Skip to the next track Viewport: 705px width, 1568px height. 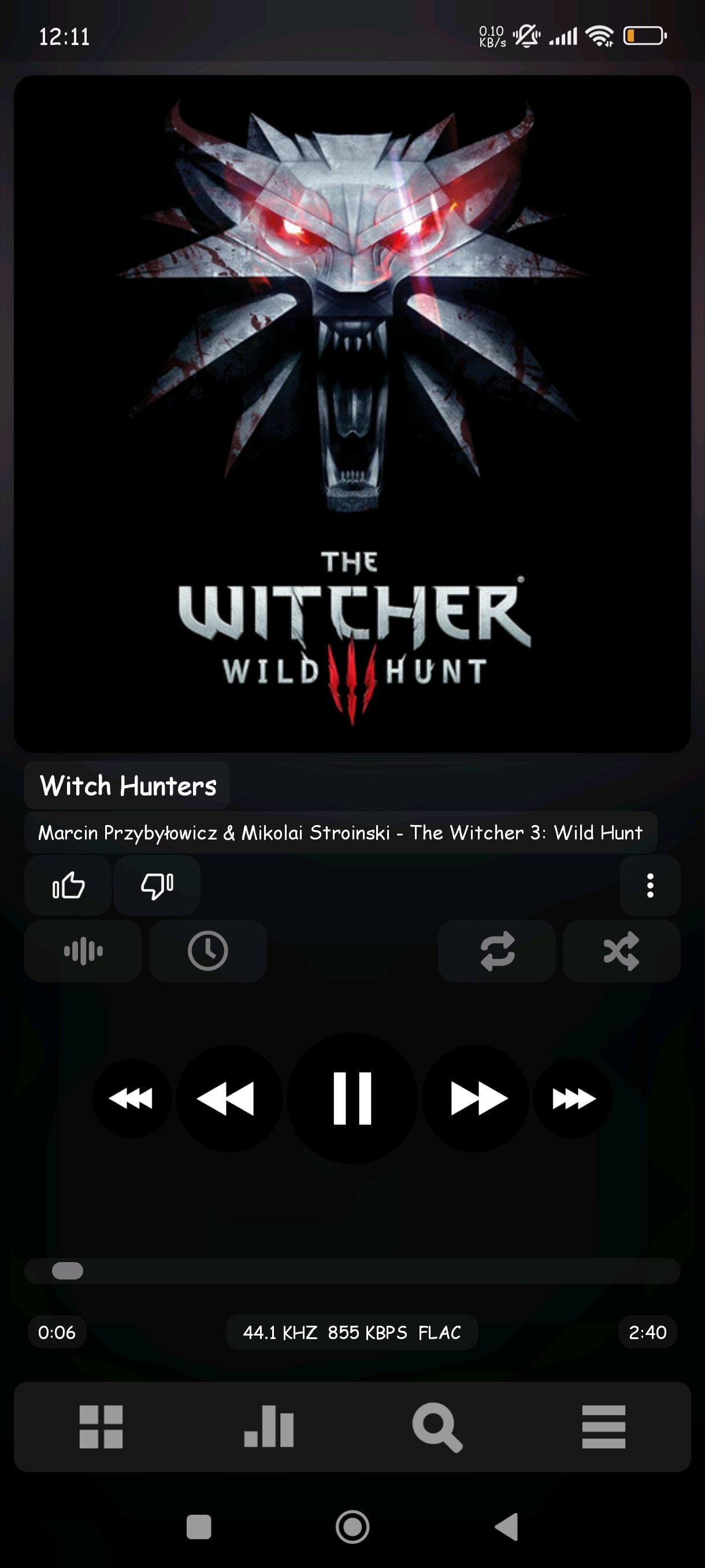[476, 1098]
